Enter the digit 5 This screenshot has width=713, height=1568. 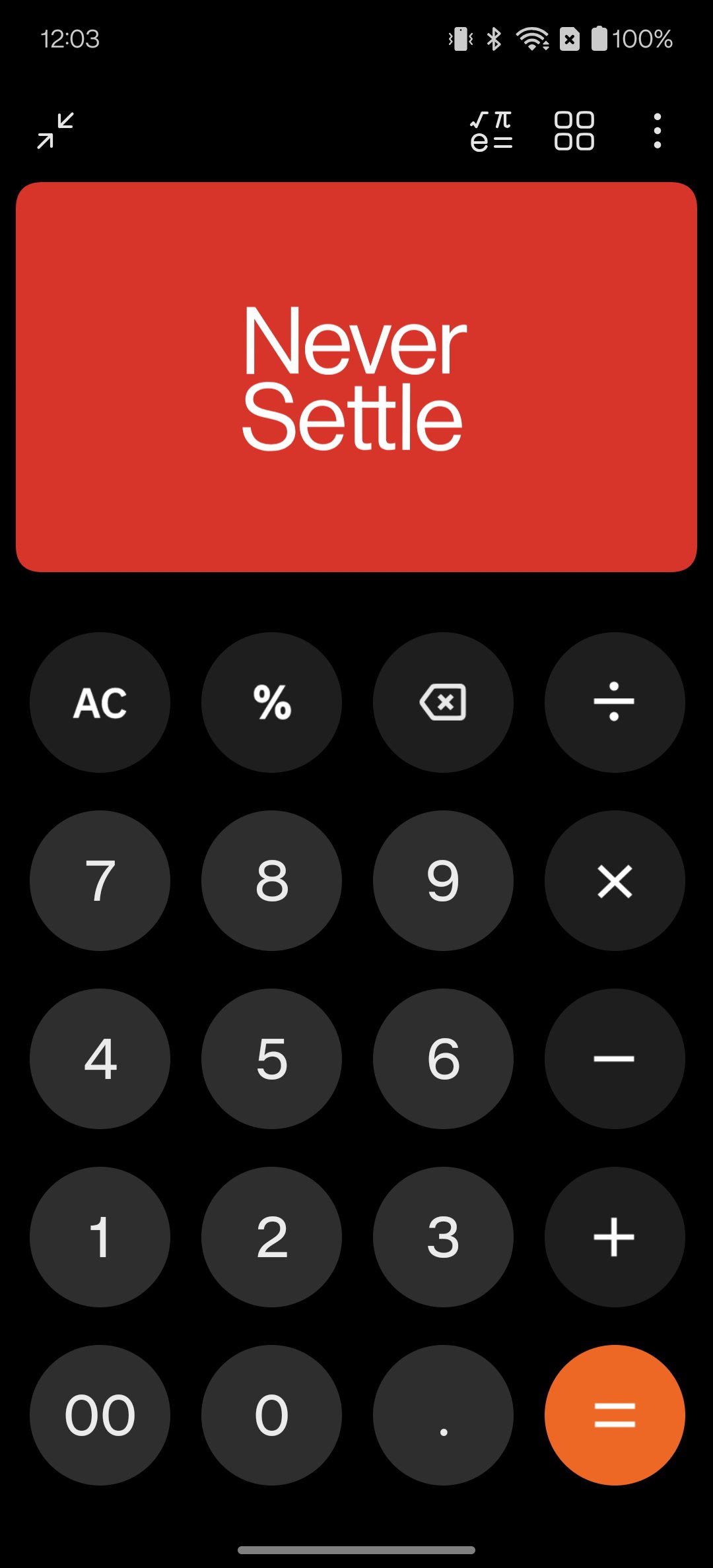[x=271, y=1059]
